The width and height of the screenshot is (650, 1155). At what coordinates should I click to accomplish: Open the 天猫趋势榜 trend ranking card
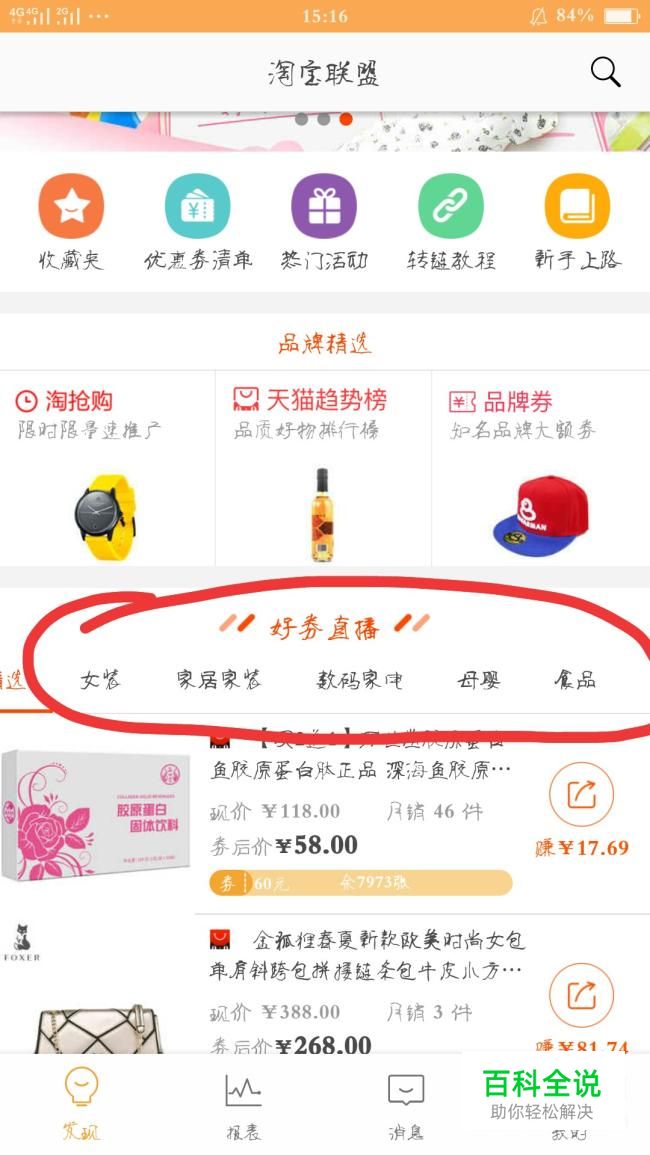point(323,470)
